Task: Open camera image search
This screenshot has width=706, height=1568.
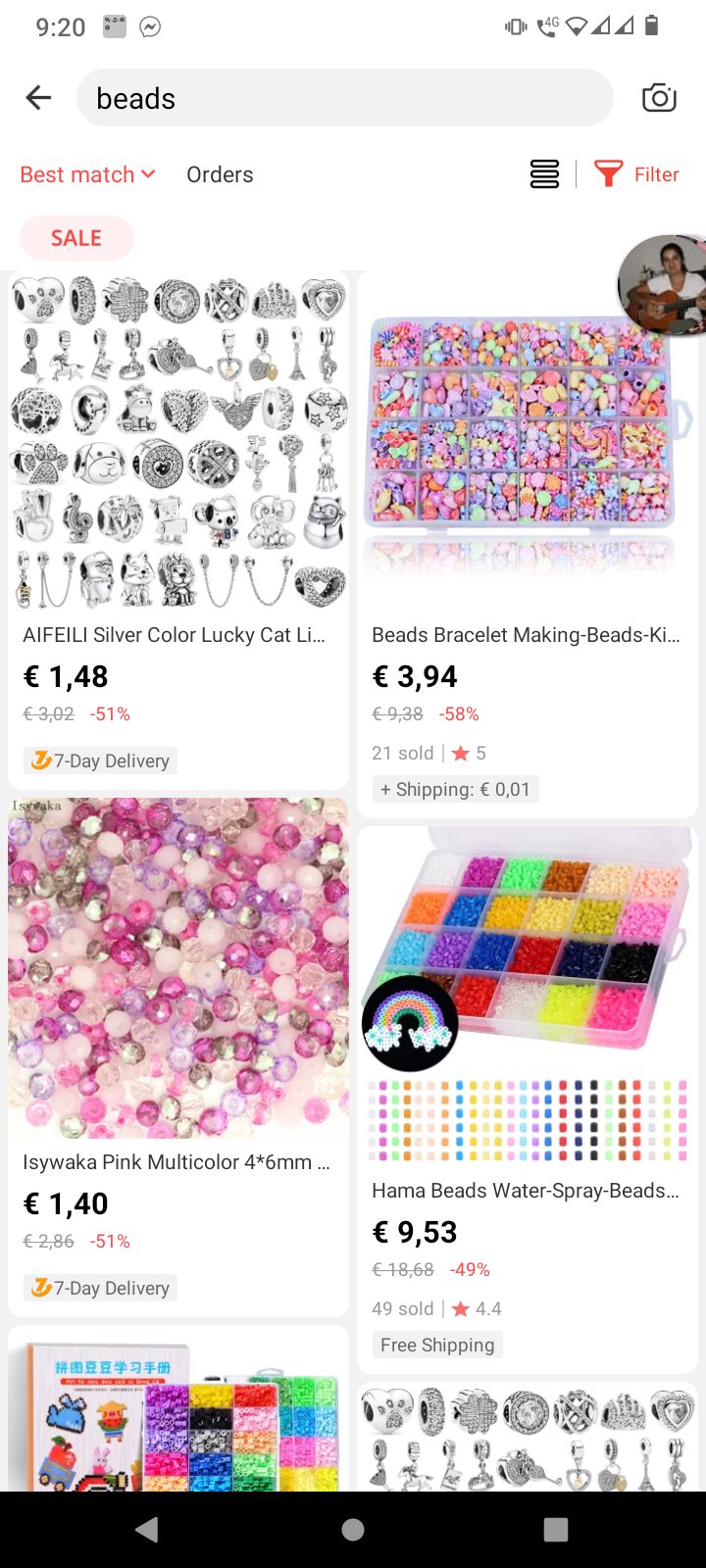Action: pyautogui.click(x=659, y=97)
